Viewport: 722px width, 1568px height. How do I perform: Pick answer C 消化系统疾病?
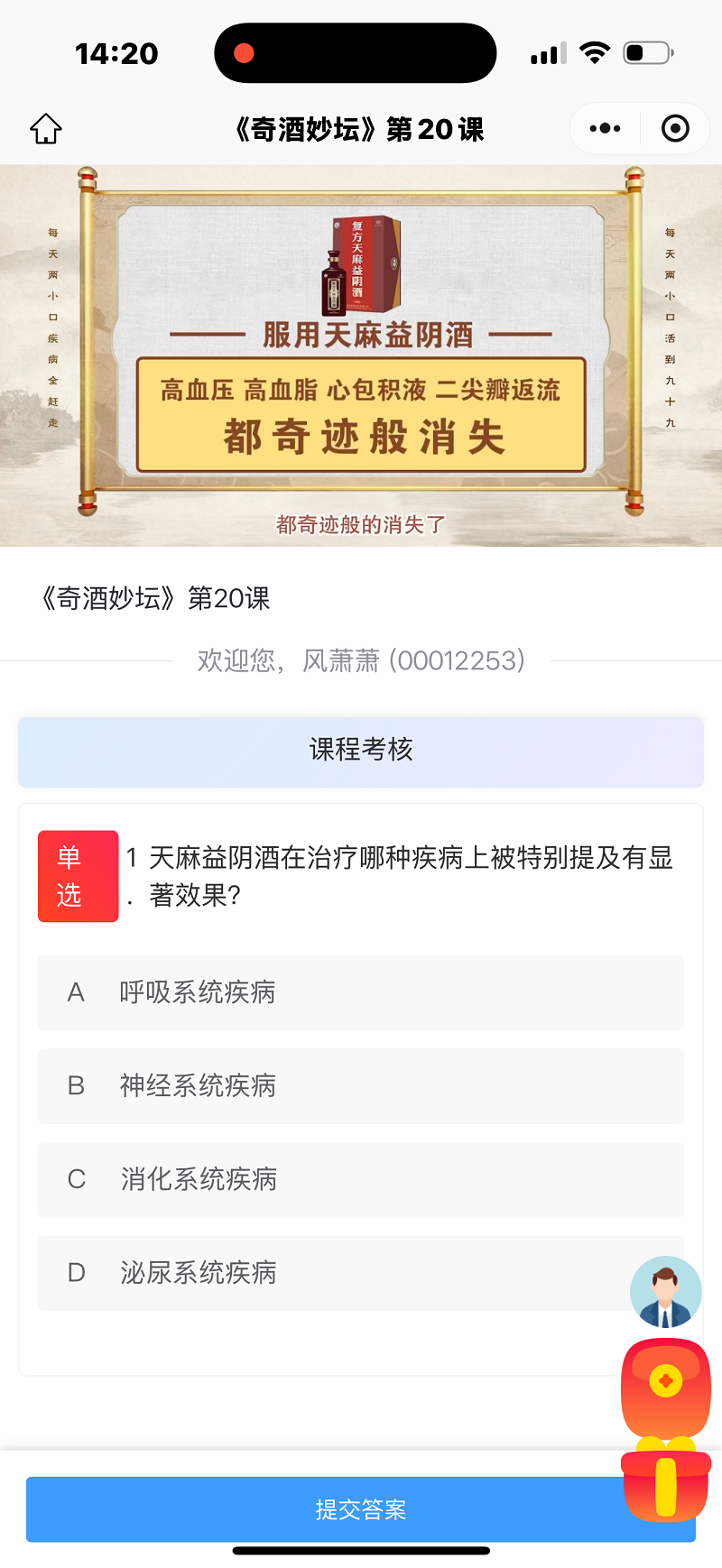click(360, 1180)
